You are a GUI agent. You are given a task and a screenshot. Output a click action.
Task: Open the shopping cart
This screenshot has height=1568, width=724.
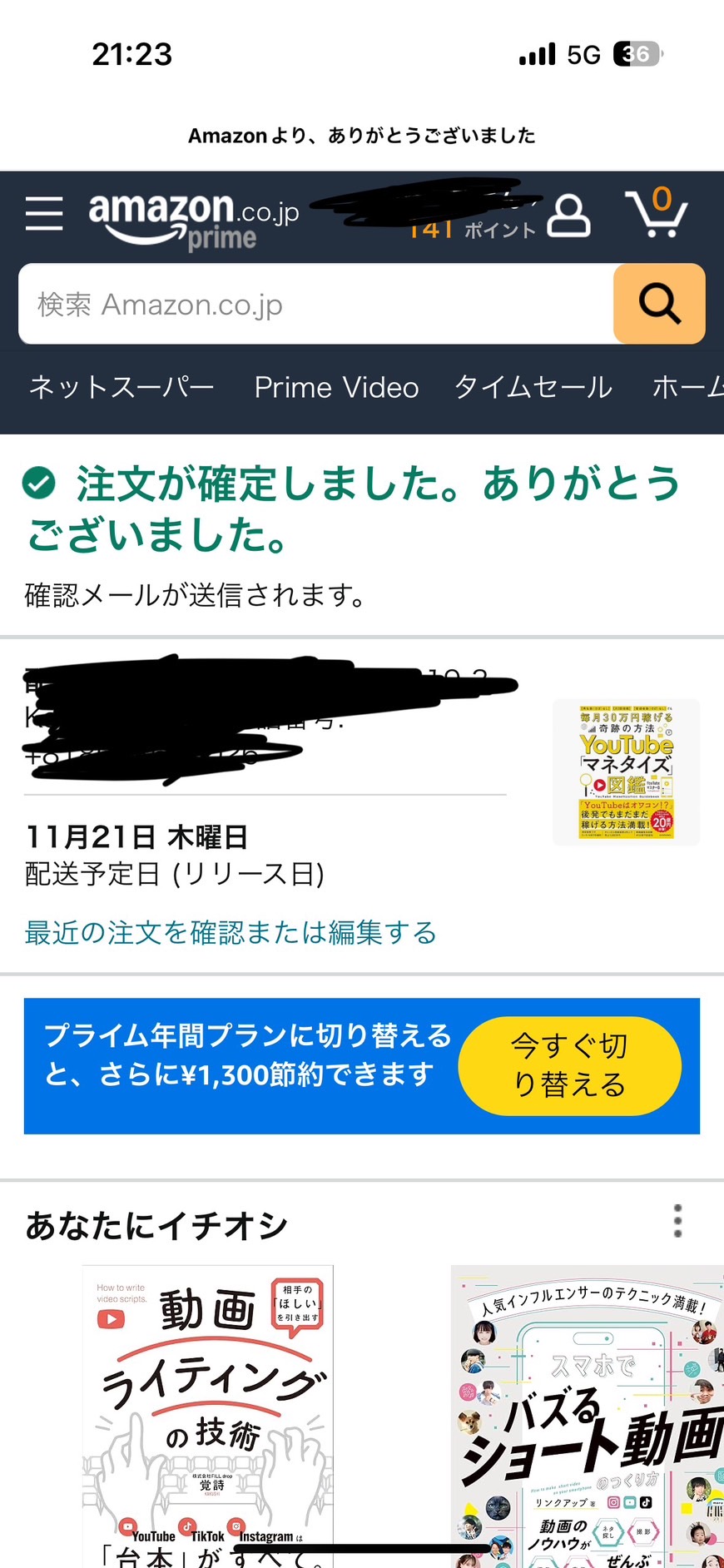[x=657, y=212]
